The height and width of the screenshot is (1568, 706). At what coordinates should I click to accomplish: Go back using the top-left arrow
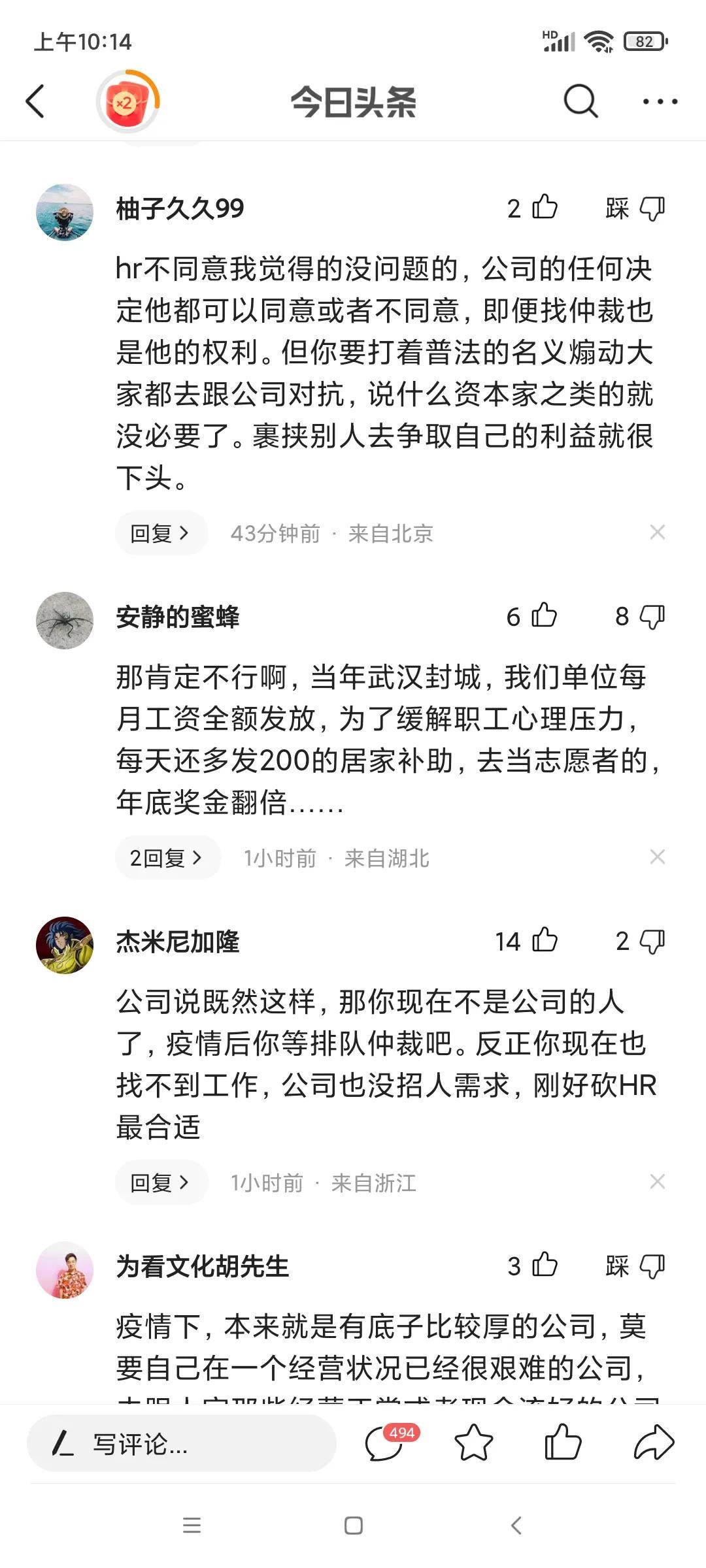[x=35, y=101]
